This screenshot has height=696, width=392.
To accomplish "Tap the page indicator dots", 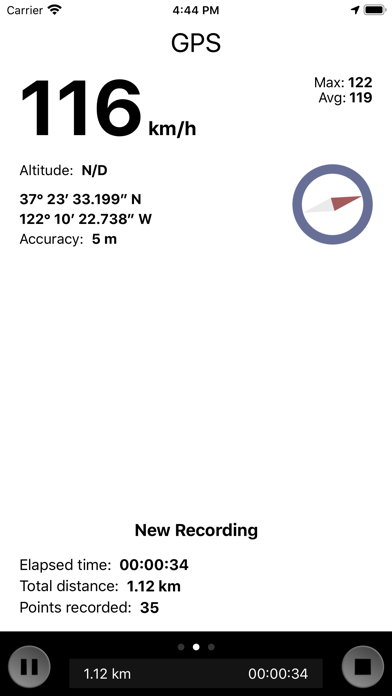I will [196, 647].
